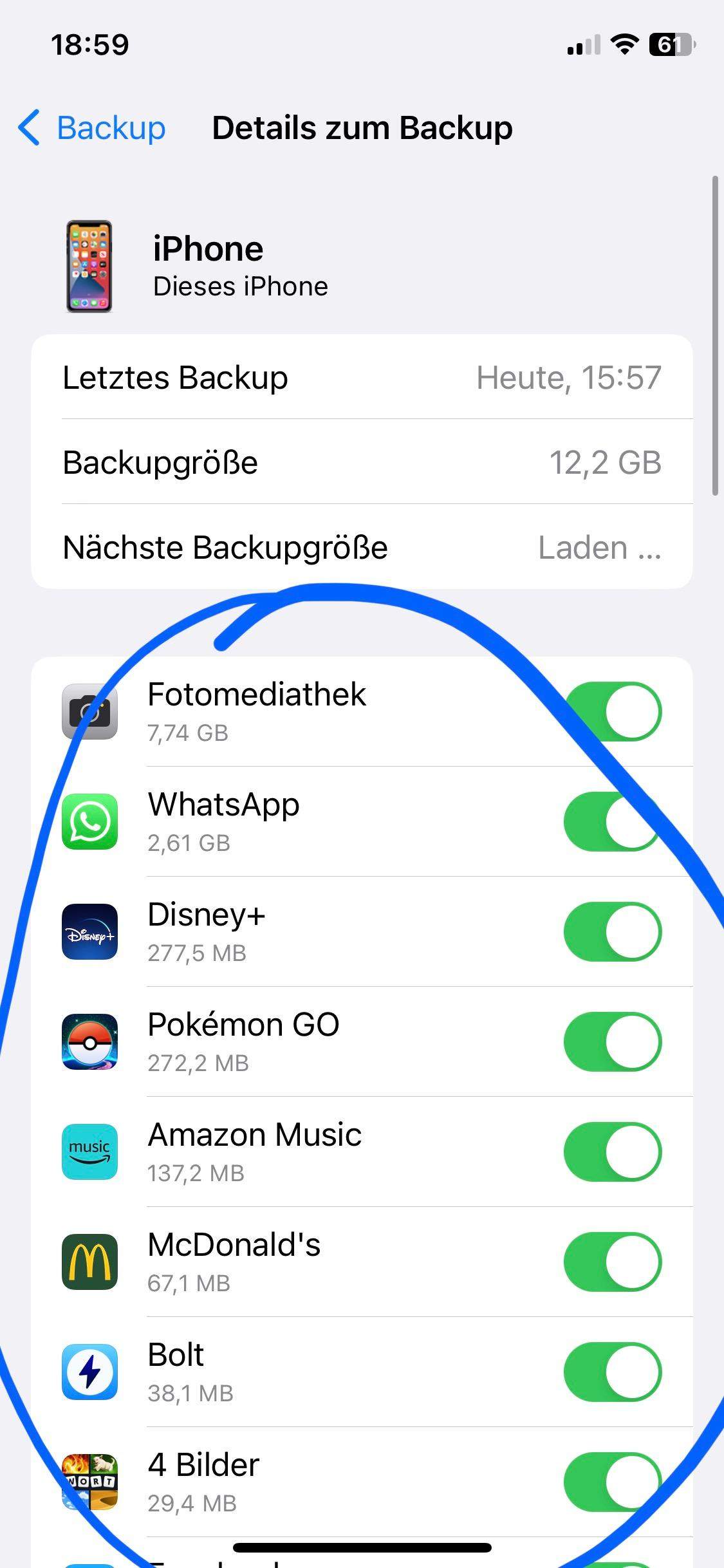Toggle Pokémon GO backup off
Image resolution: width=724 pixels, height=1568 pixels.
[613, 1042]
